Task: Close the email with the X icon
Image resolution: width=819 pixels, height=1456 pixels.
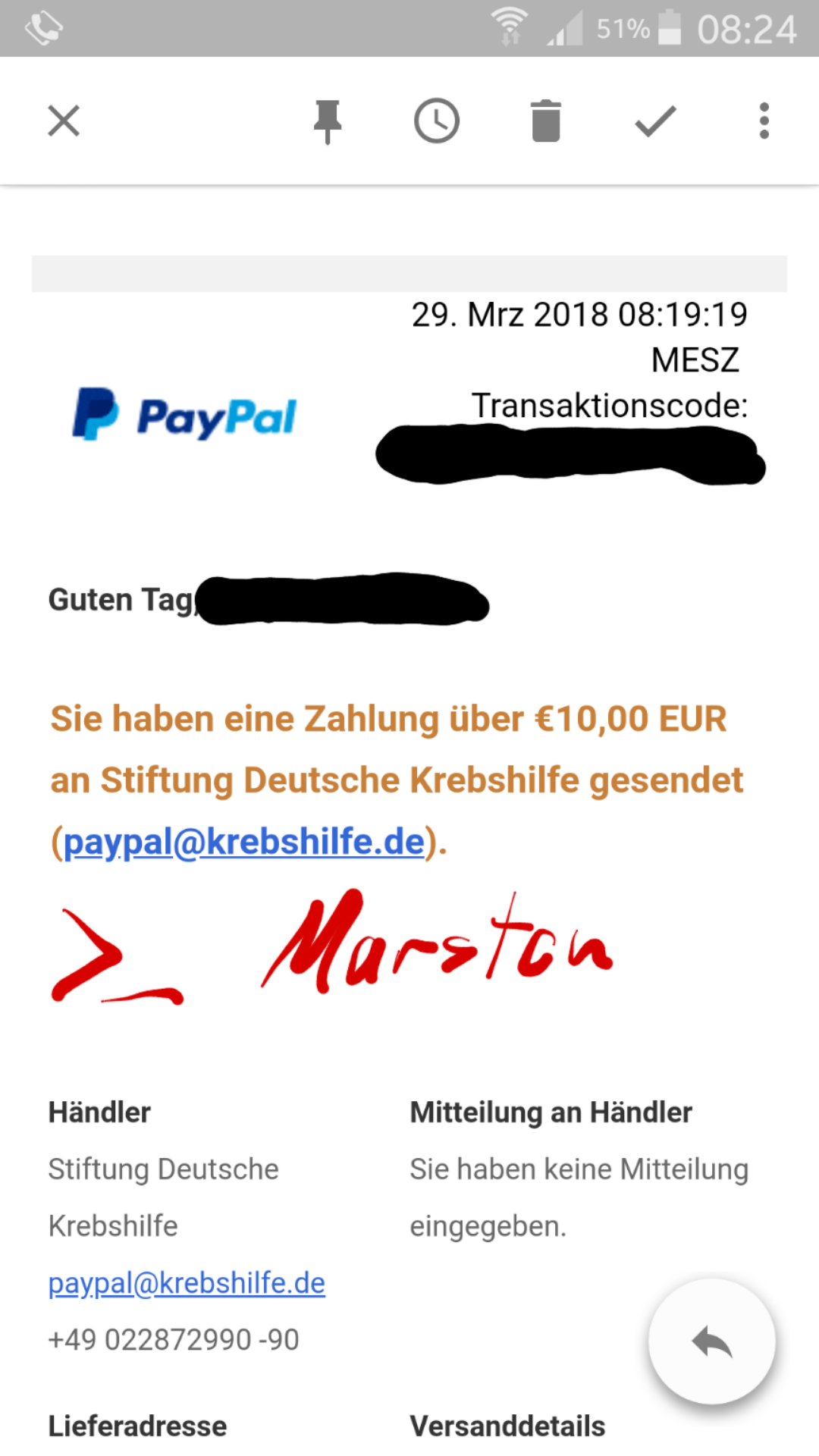Action: click(64, 121)
